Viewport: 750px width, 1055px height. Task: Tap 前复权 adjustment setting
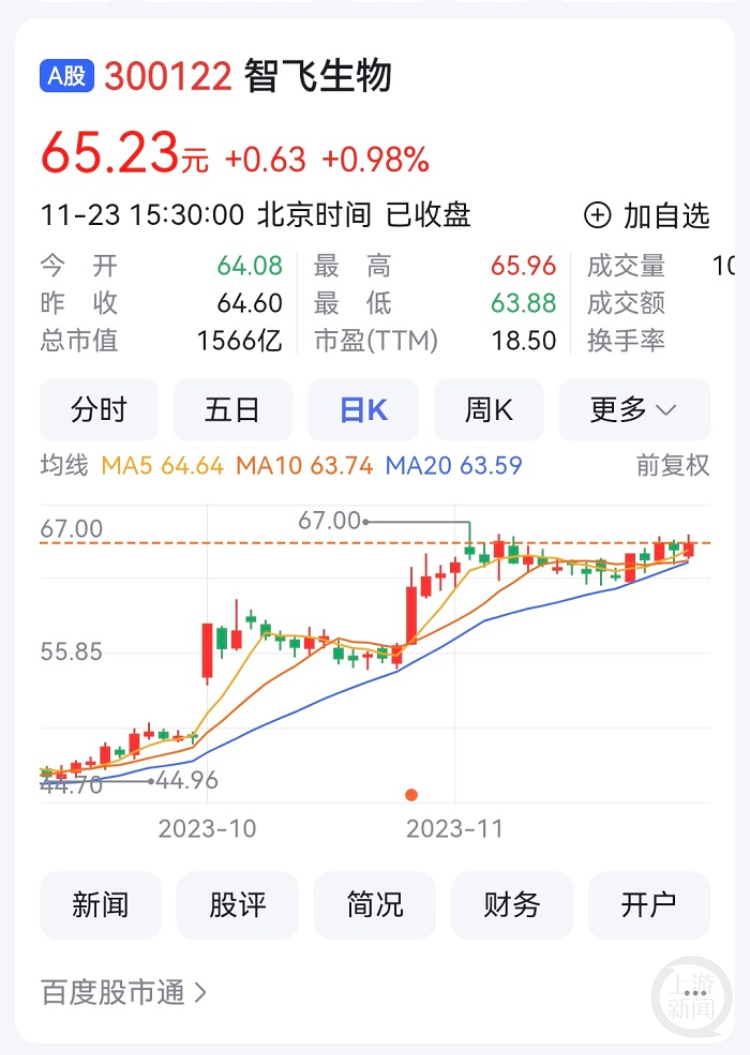coord(673,465)
